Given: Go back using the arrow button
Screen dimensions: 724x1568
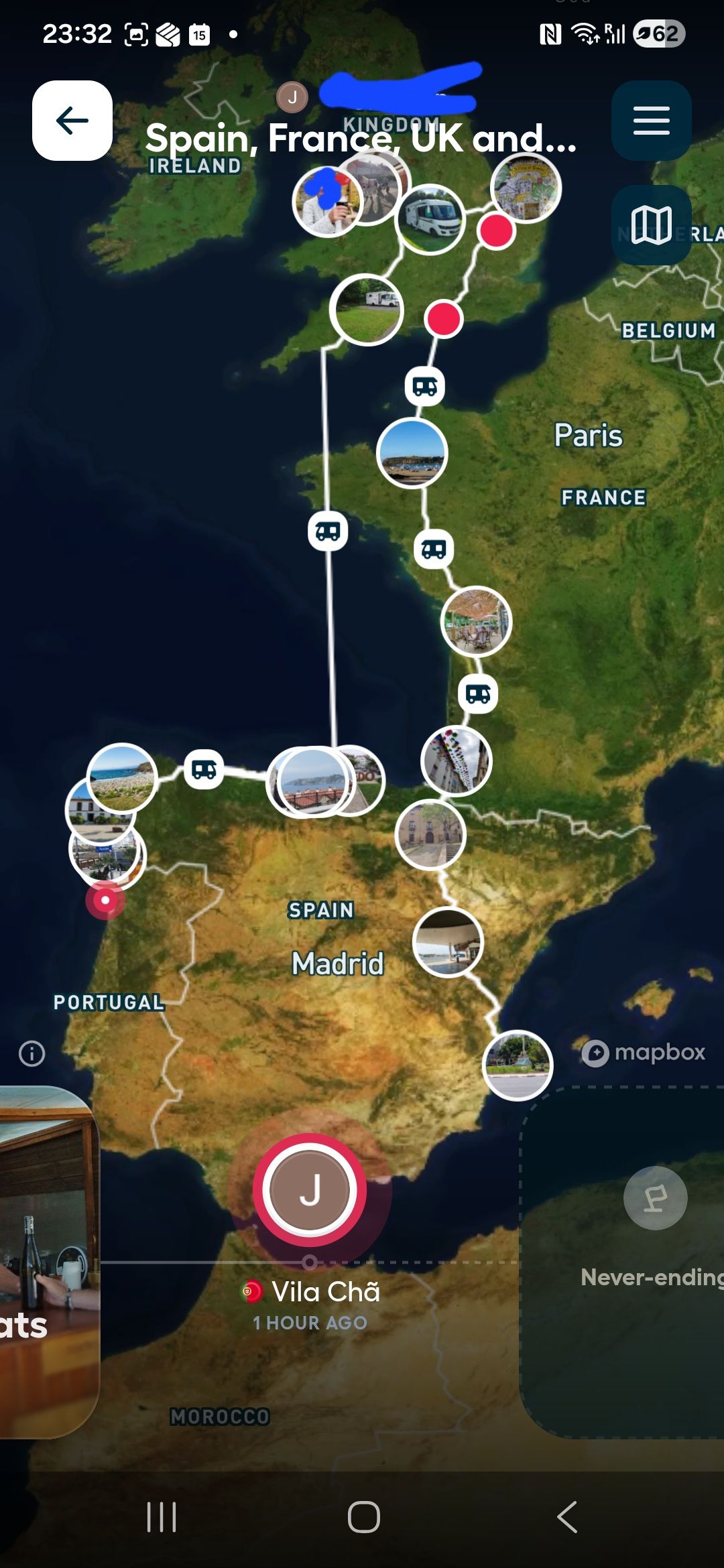Looking at the screenshot, I should 72,121.
